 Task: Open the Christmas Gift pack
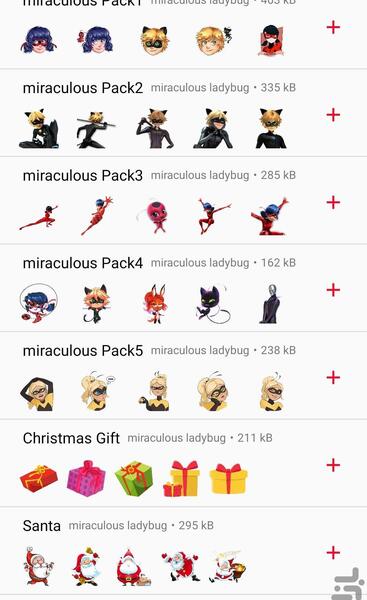click(x=183, y=464)
